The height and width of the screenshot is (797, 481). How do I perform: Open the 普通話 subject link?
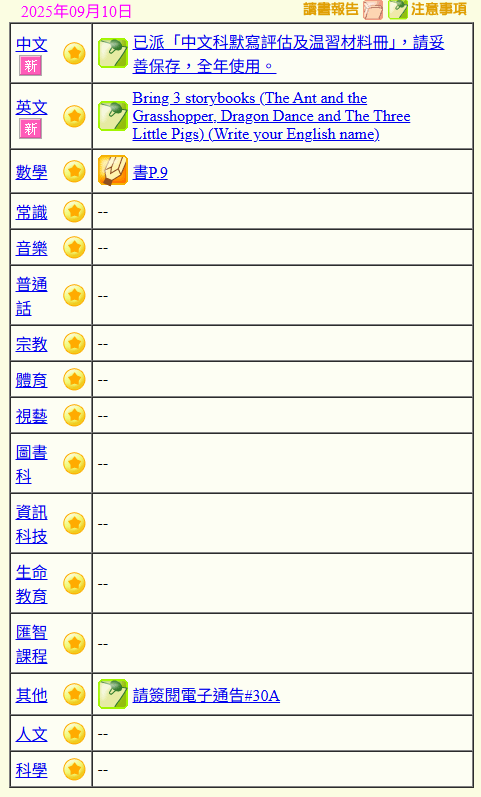32,296
